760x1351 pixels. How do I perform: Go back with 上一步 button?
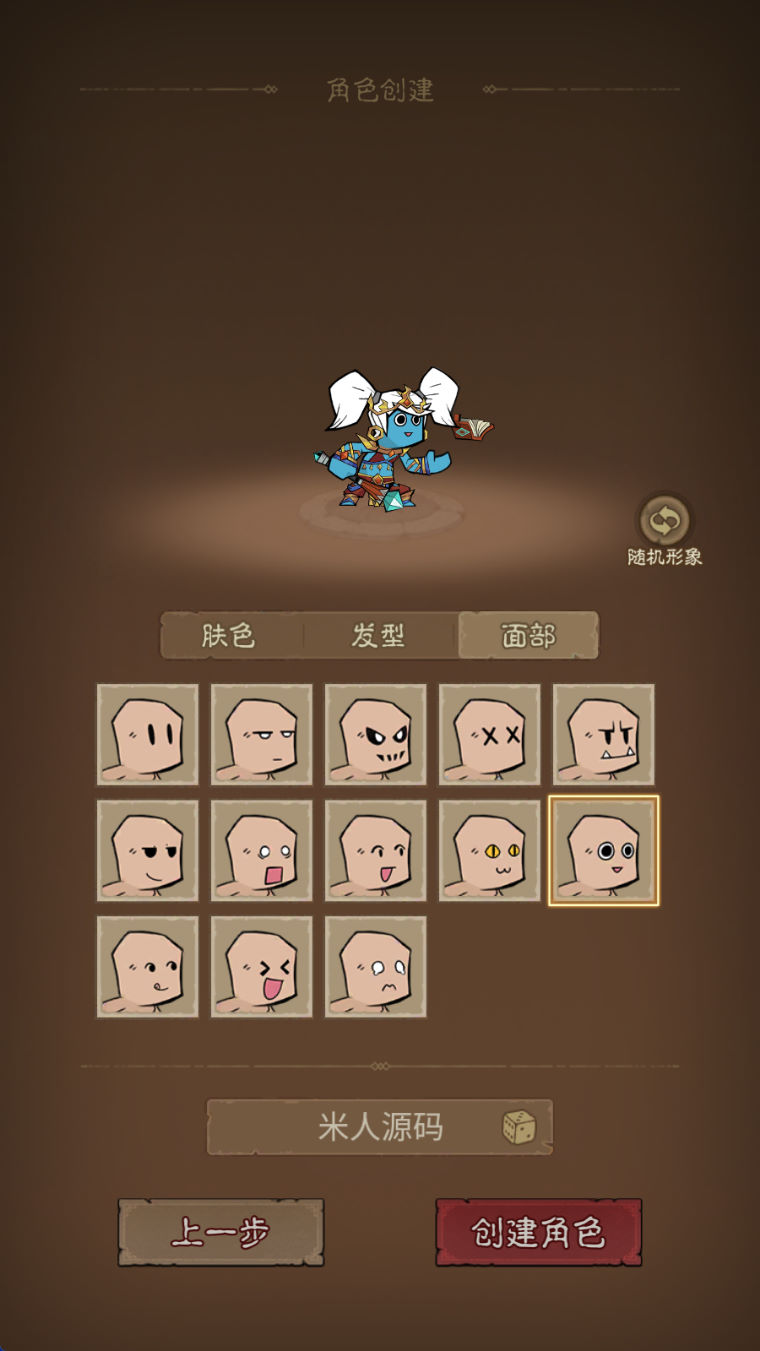(221, 1233)
